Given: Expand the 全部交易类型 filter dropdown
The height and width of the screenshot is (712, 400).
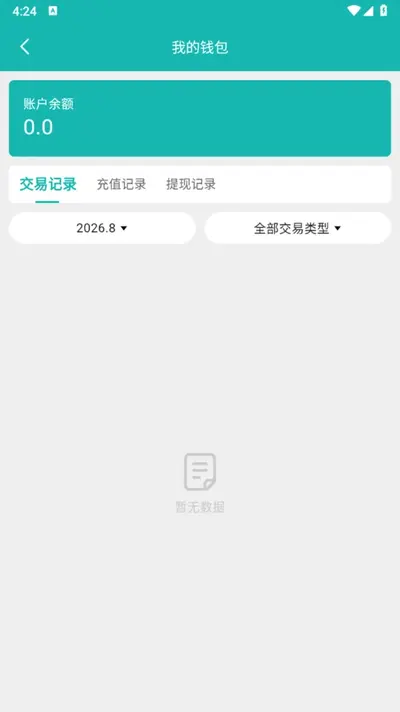Looking at the screenshot, I should click(x=298, y=228).
